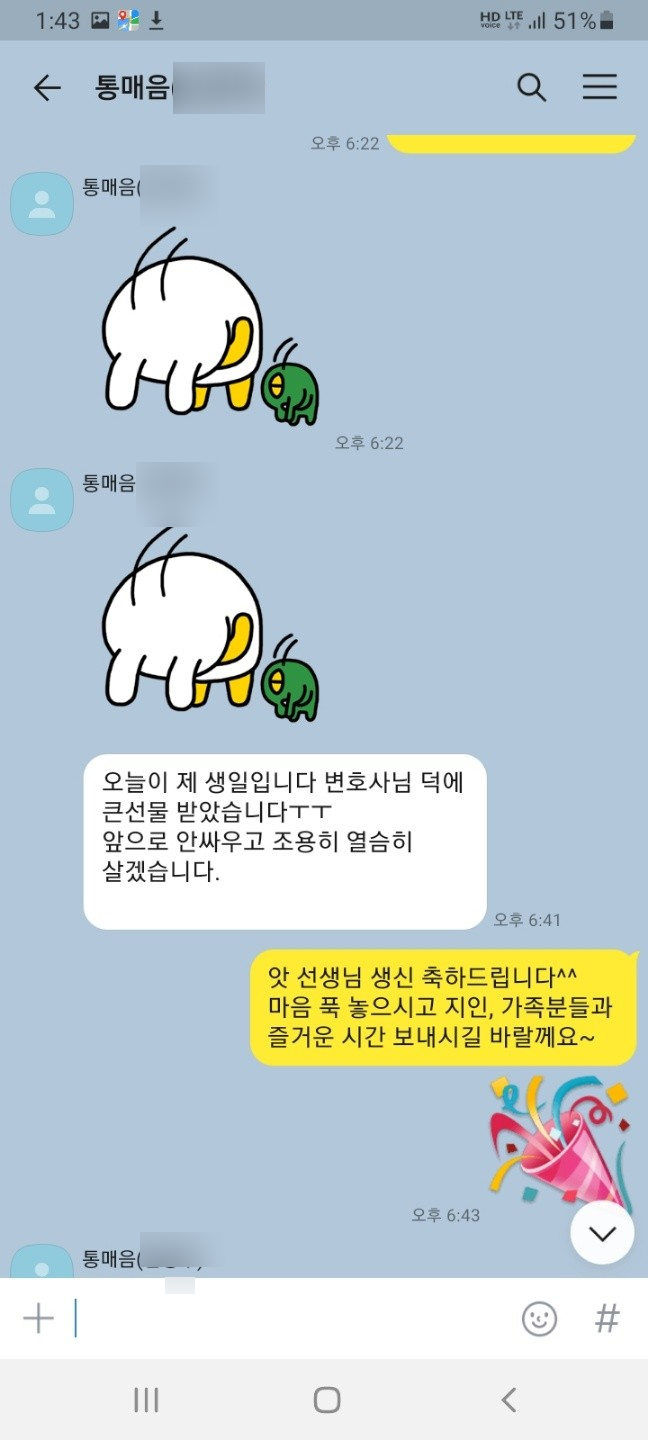Screen dimensions: 648x1440
Task: Open the plus attachment menu
Action: [x=38, y=1319]
